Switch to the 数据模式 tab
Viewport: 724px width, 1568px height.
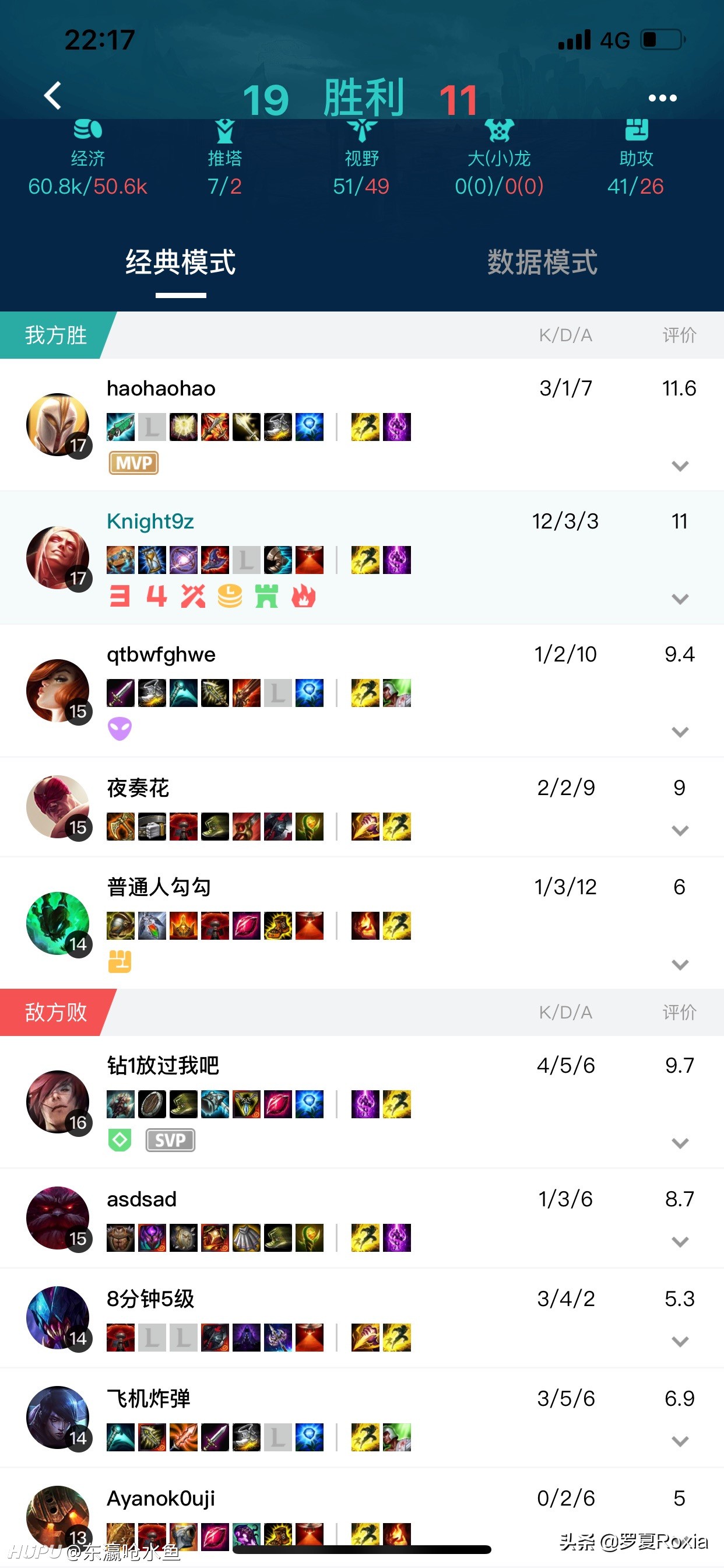pyautogui.click(x=542, y=262)
